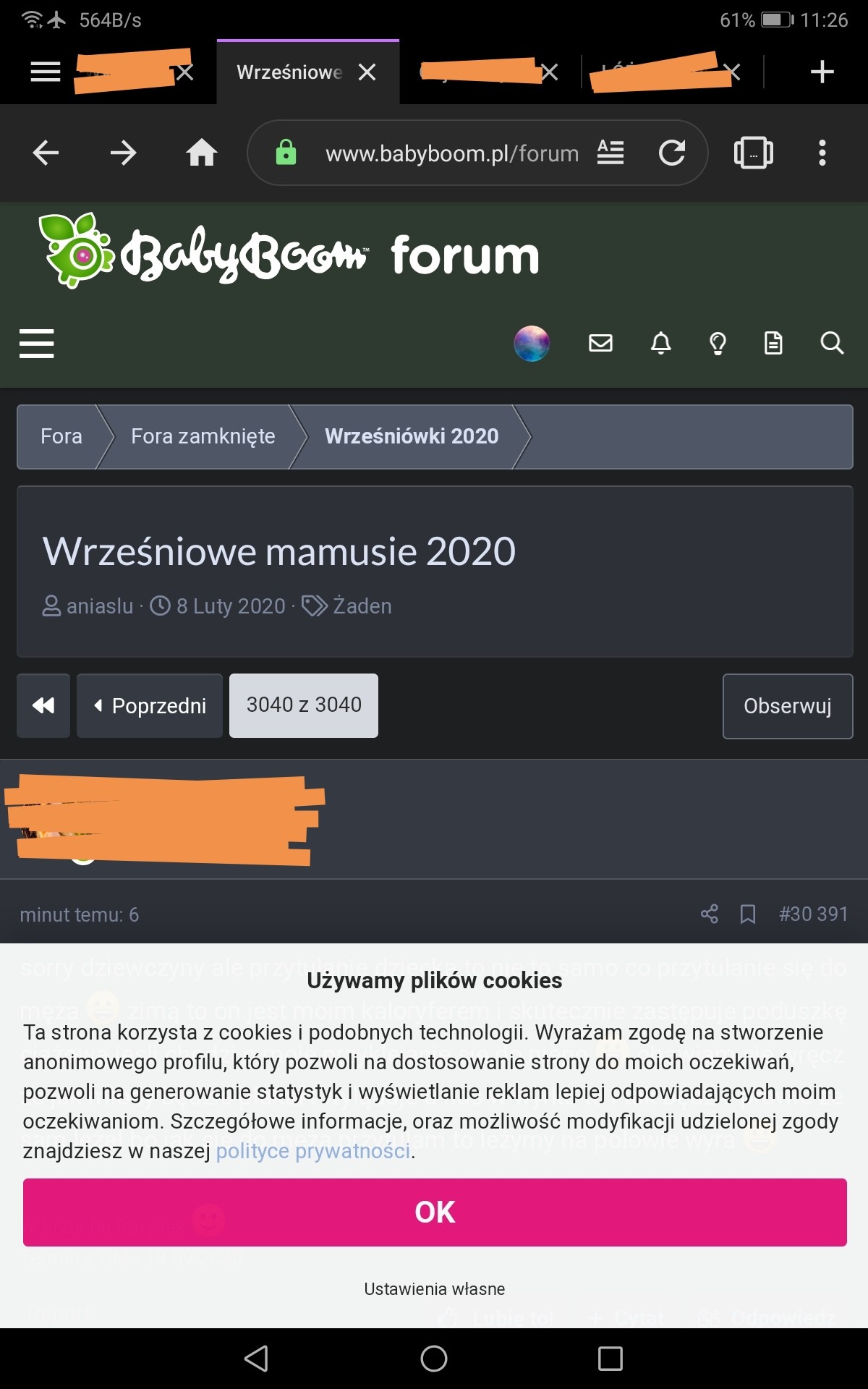
Task: Open browser overflow menu
Action: 822,153
